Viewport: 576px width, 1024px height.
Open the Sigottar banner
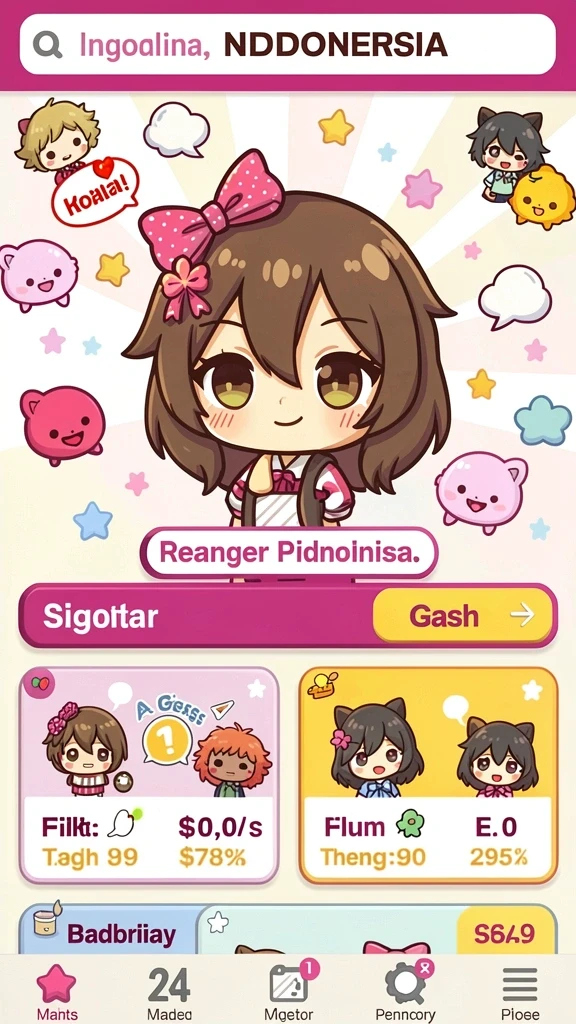point(287,616)
